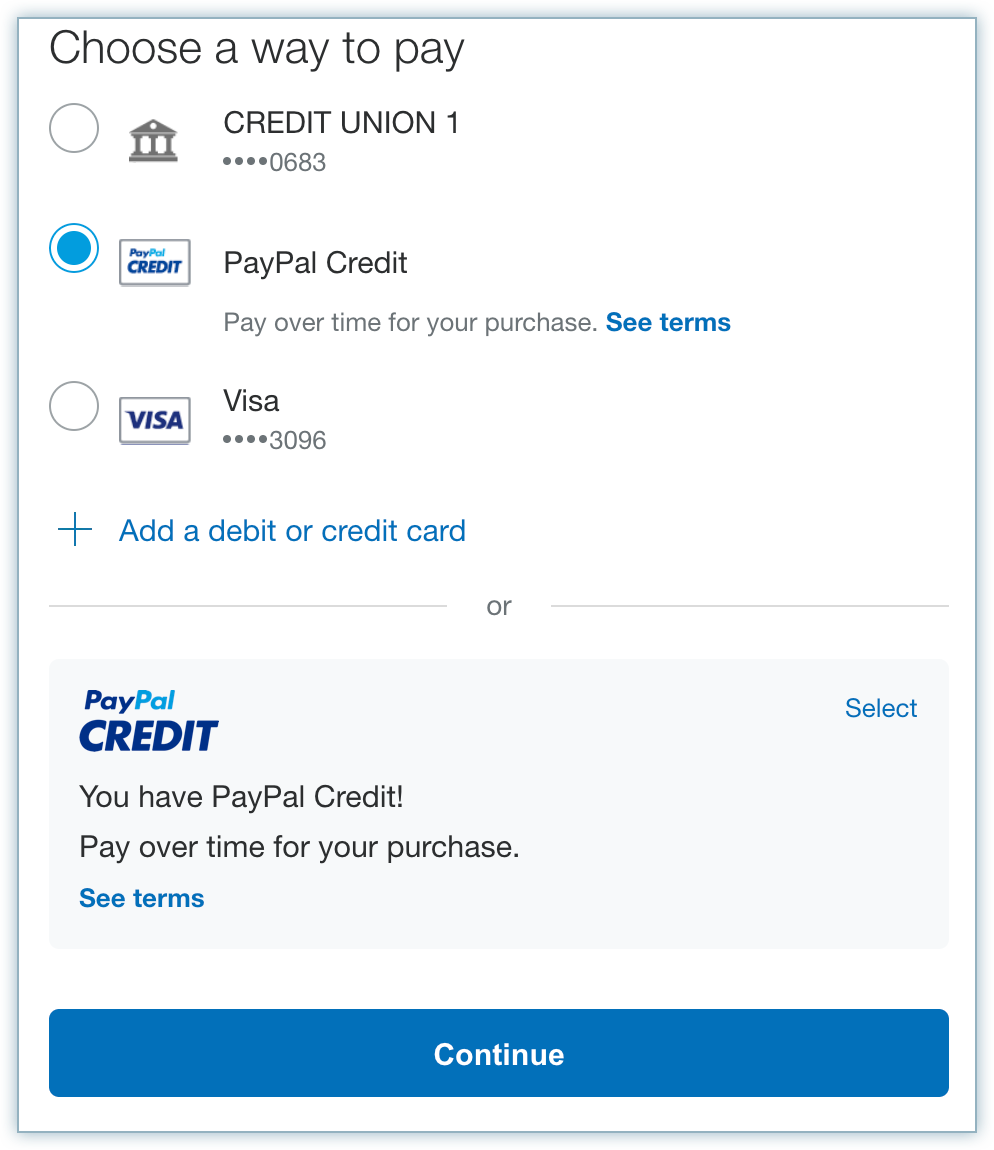Tap Select on the PayPal Credit card
This screenshot has height=1150, width=994.
880,708
